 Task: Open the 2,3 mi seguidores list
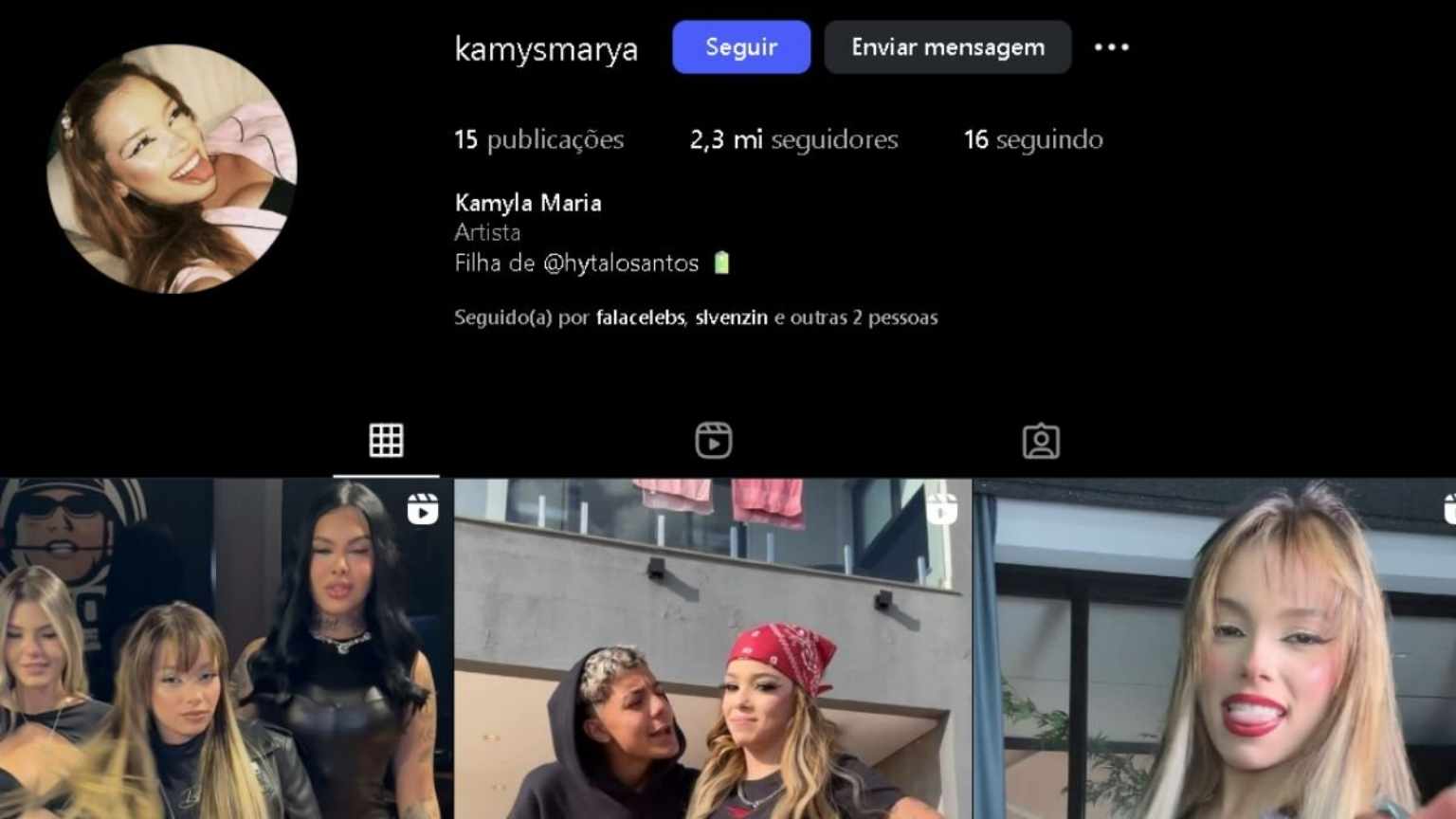(x=793, y=139)
